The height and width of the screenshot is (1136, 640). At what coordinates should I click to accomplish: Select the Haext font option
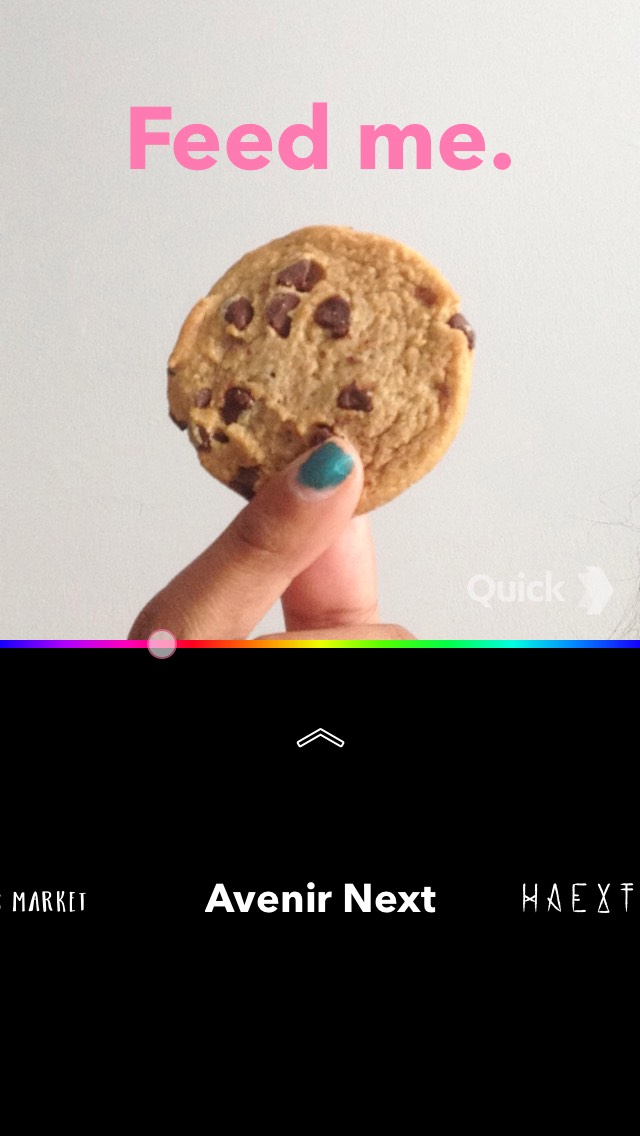coord(578,898)
